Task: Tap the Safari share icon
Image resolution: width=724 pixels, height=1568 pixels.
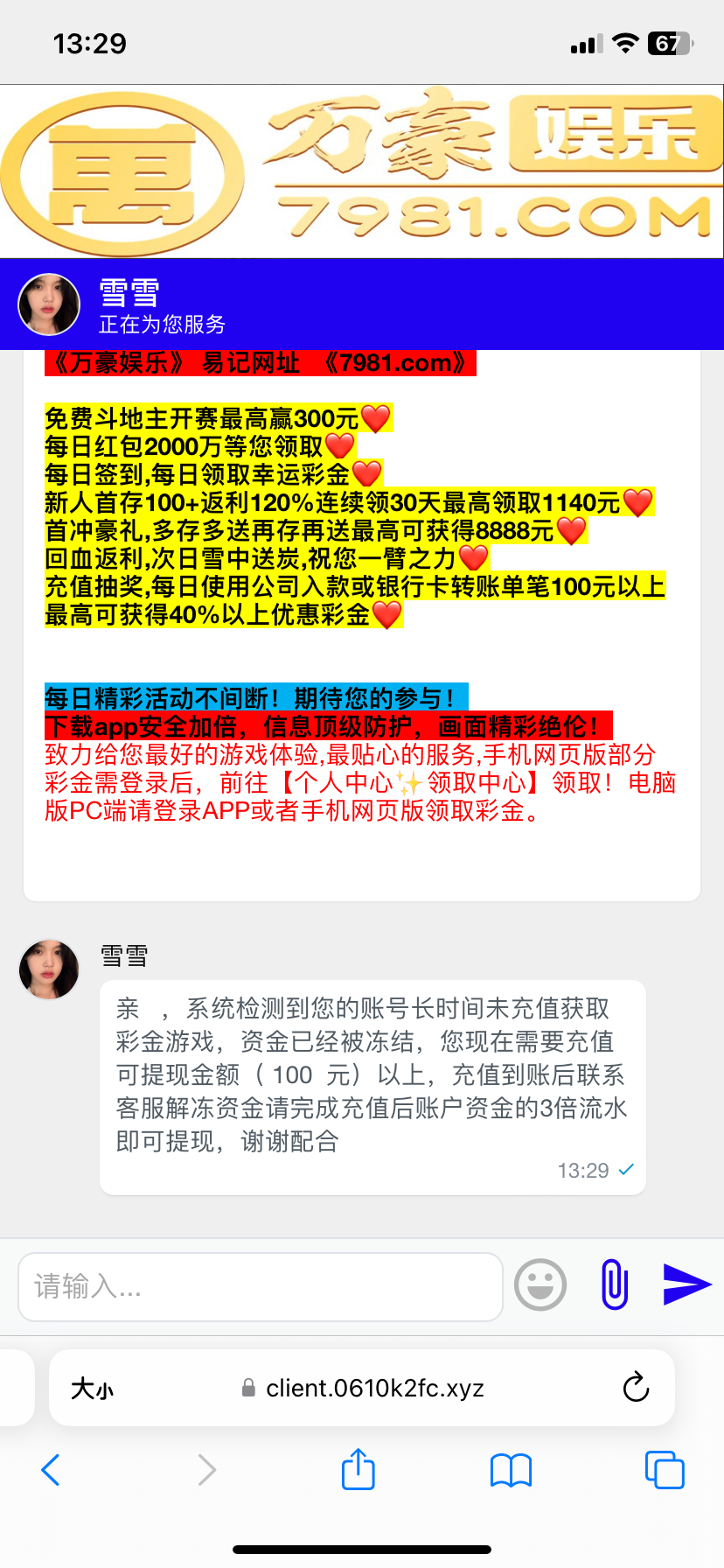Action: (x=358, y=1470)
